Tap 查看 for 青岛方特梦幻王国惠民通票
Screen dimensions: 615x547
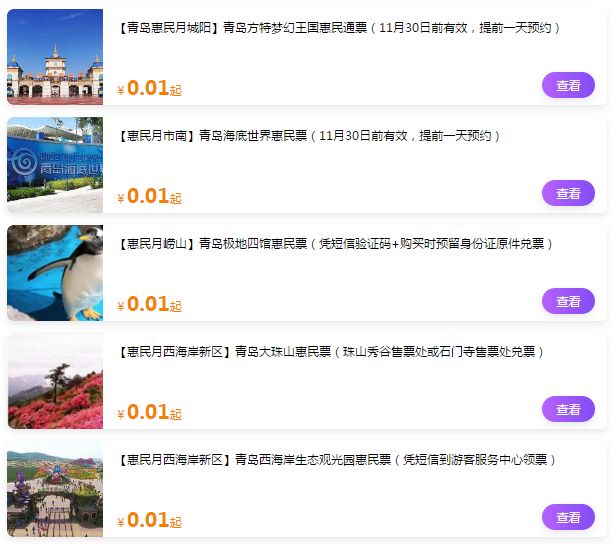tap(568, 85)
